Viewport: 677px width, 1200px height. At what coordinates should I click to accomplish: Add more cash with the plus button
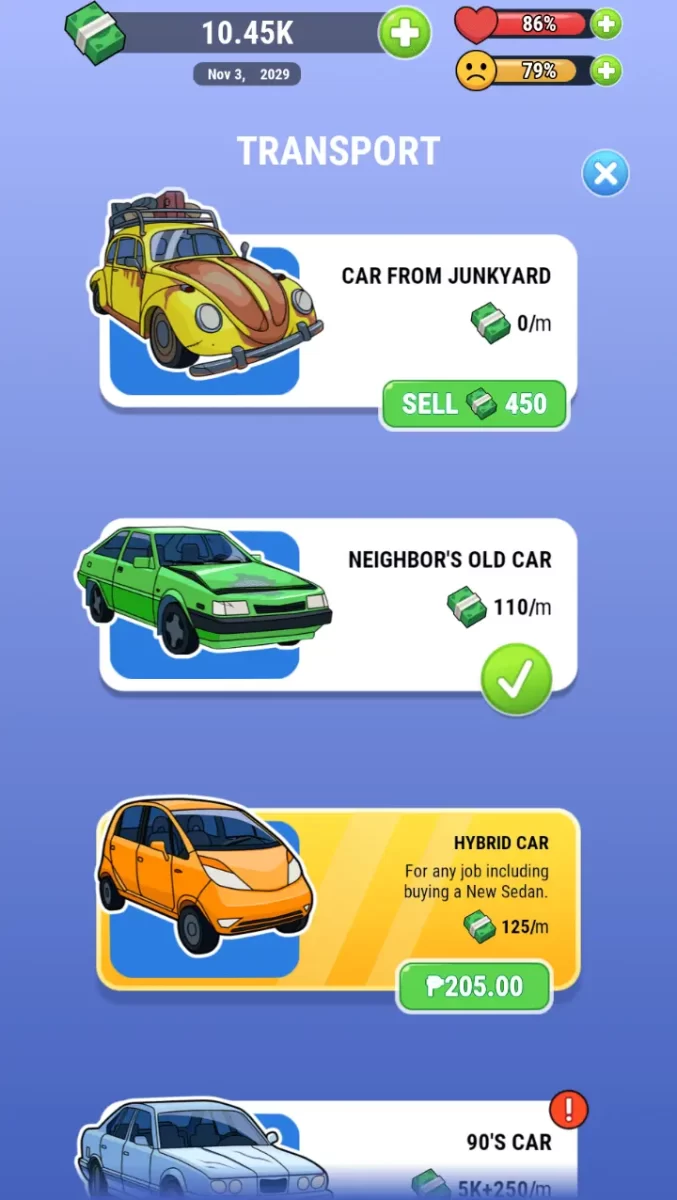coord(404,35)
